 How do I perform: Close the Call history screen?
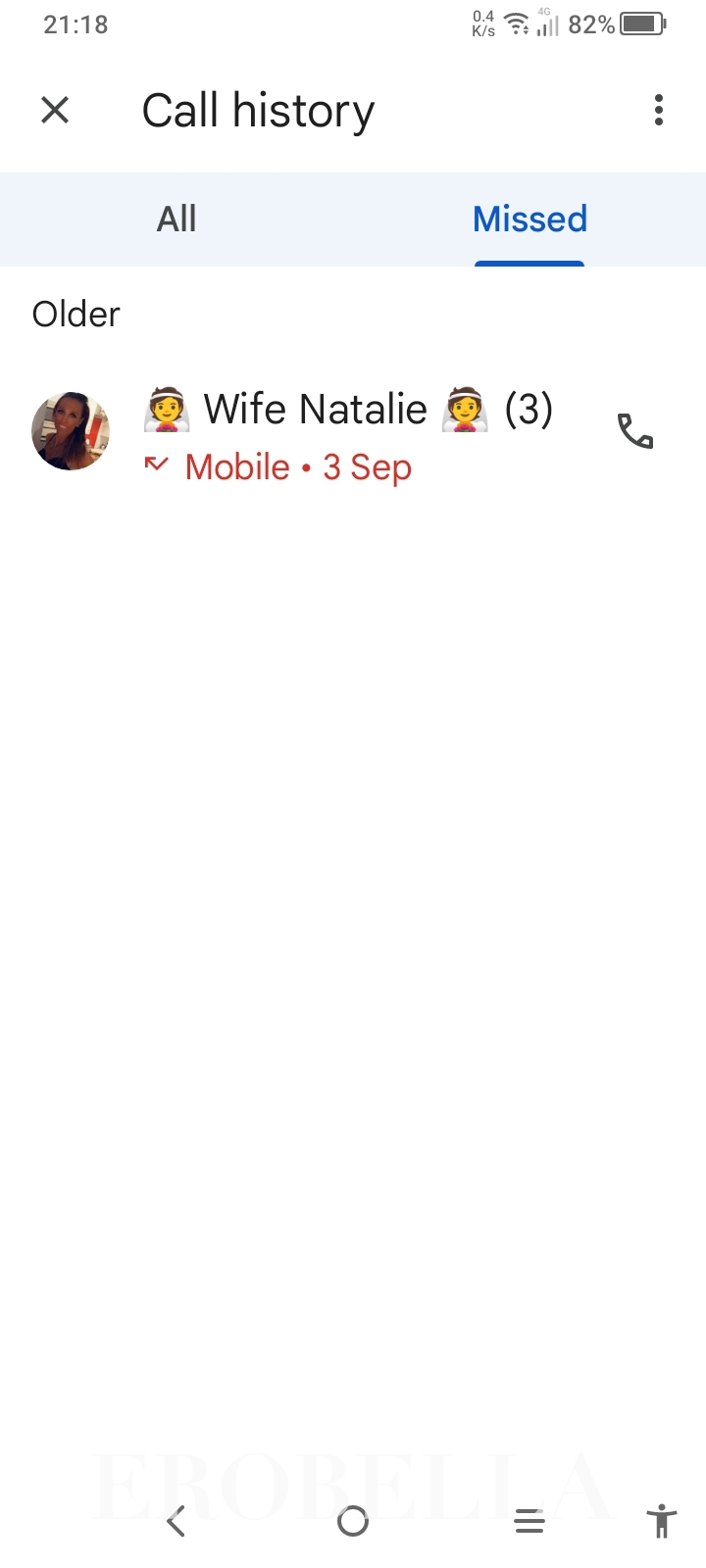click(x=55, y=110)
